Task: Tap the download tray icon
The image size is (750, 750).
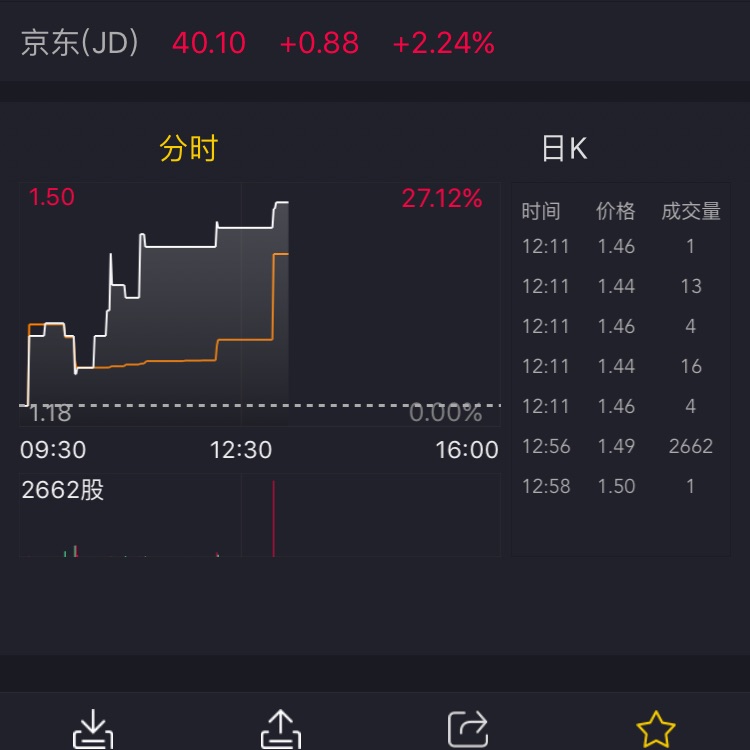Action: click(93, 729)
